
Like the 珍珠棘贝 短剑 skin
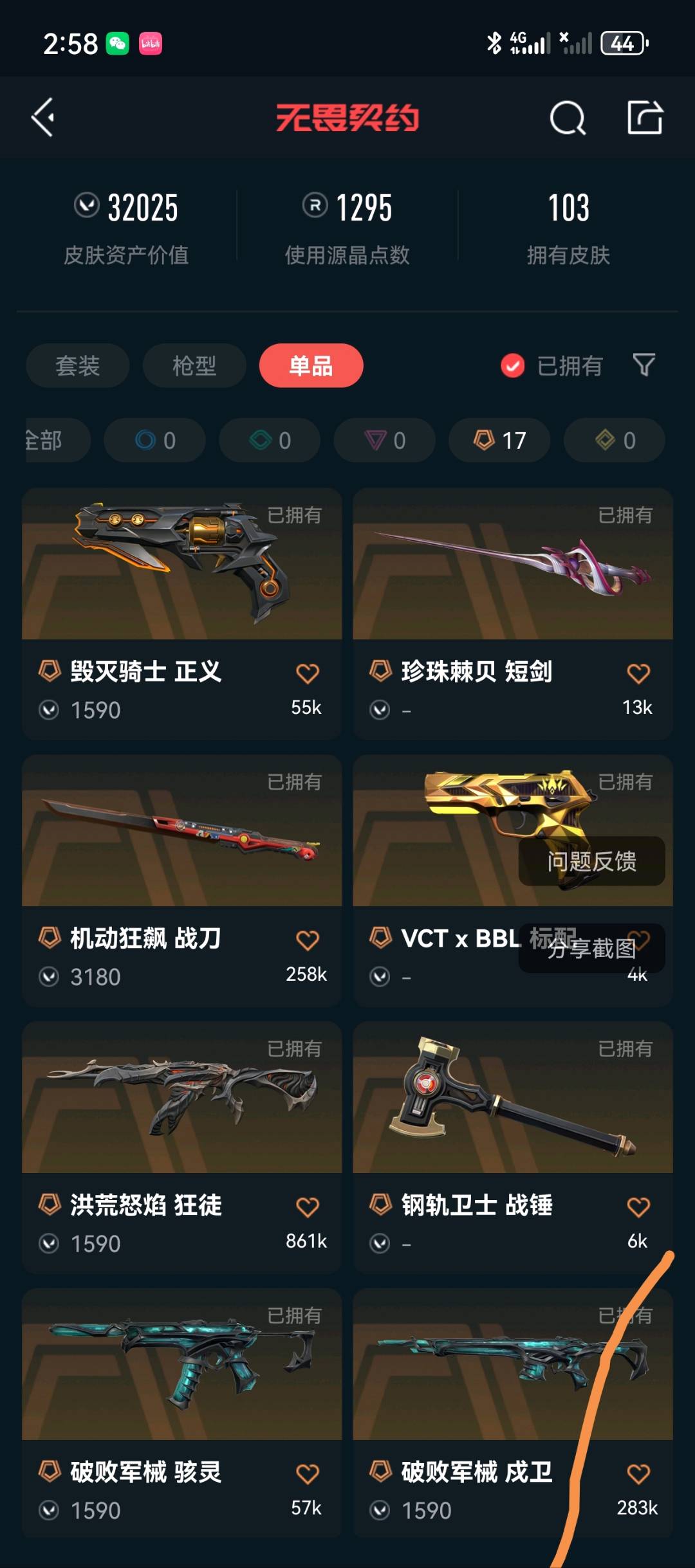tap(638, 673)
